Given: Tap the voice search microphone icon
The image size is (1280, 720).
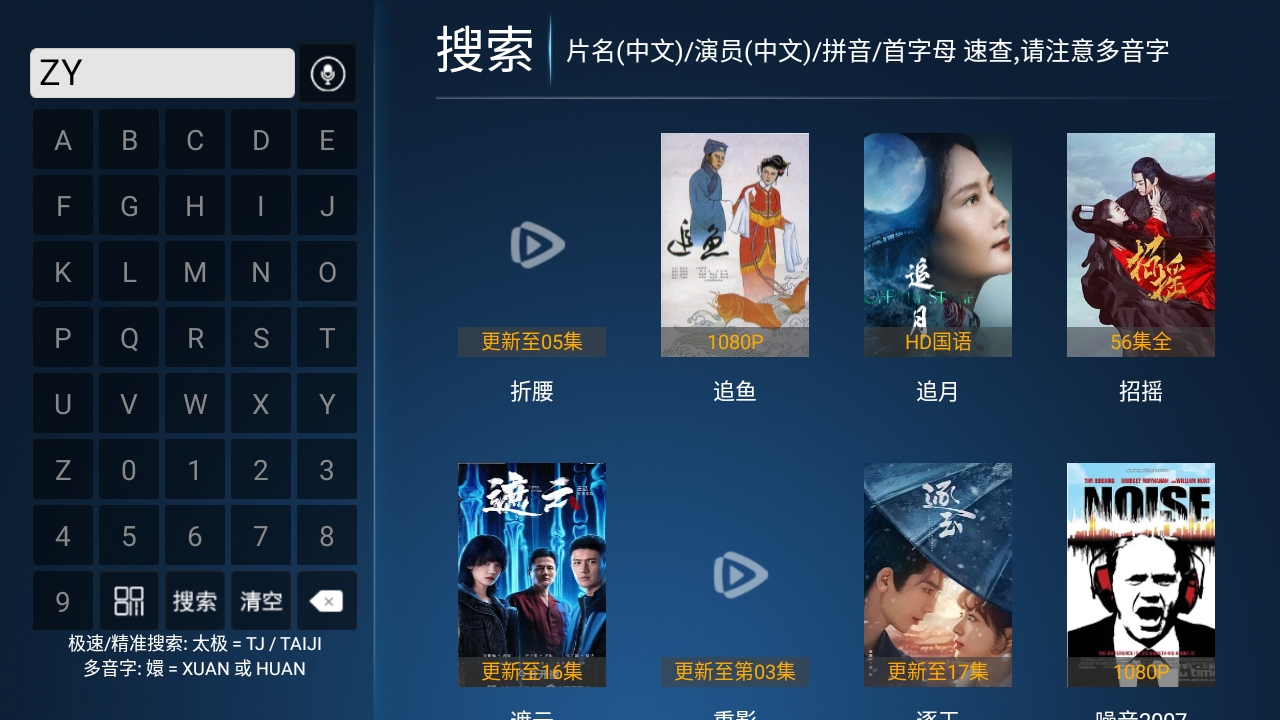Looking at the screenshot, I should [327, 73].
